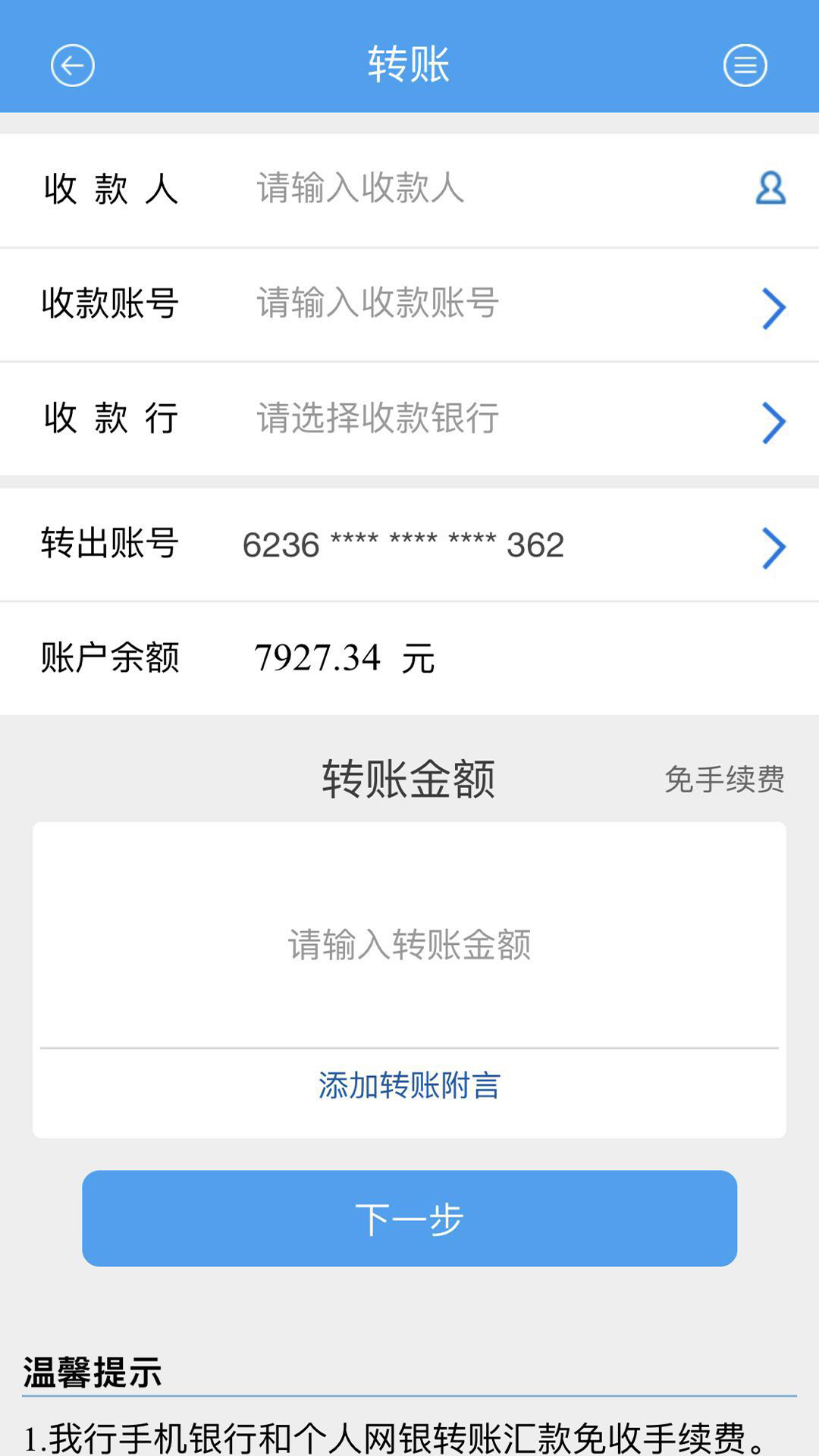The image size is (819, 1456).
Task: Click the 免手续费 label
Action: tap(724, 780)
